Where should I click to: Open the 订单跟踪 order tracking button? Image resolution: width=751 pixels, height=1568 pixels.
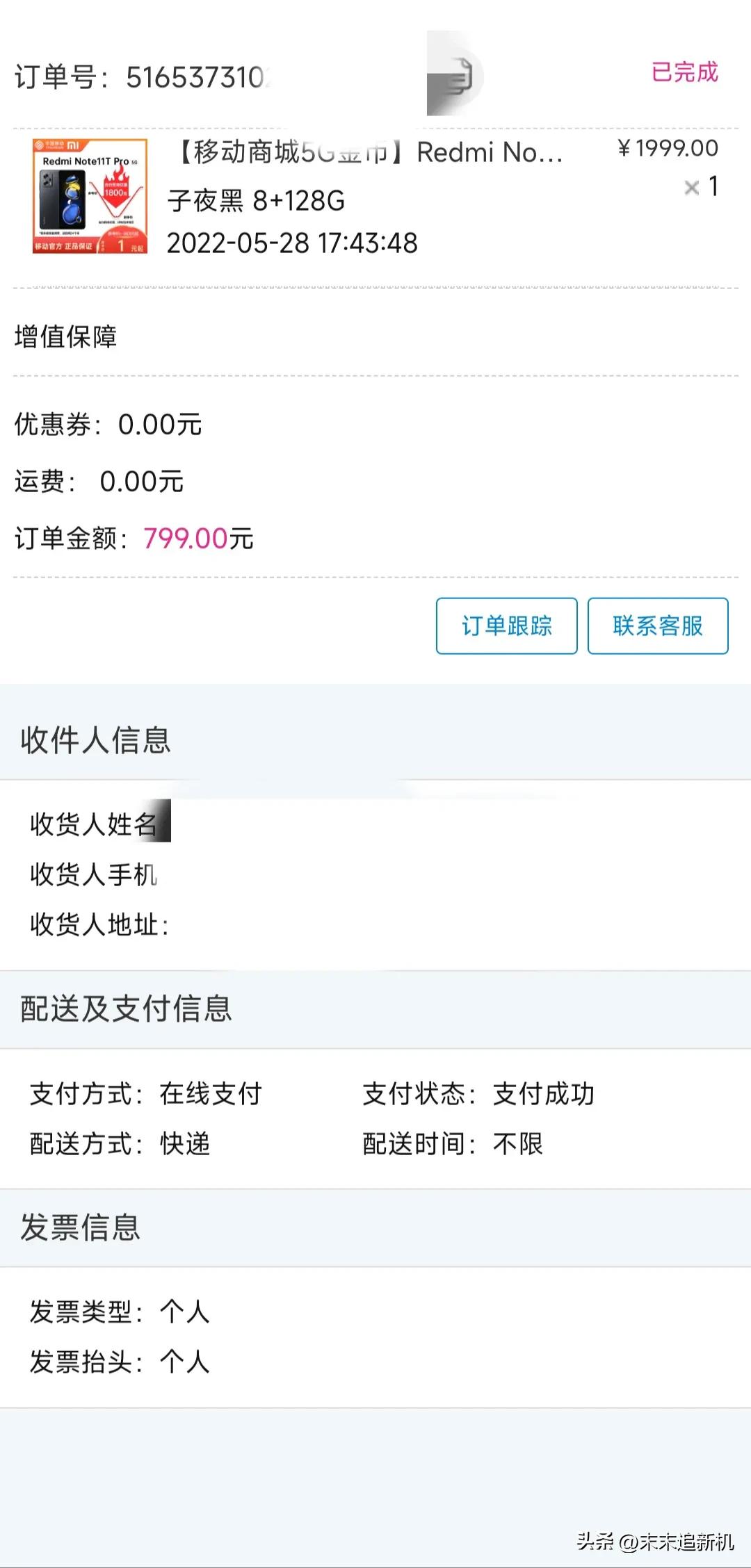(x=506, y=626)
